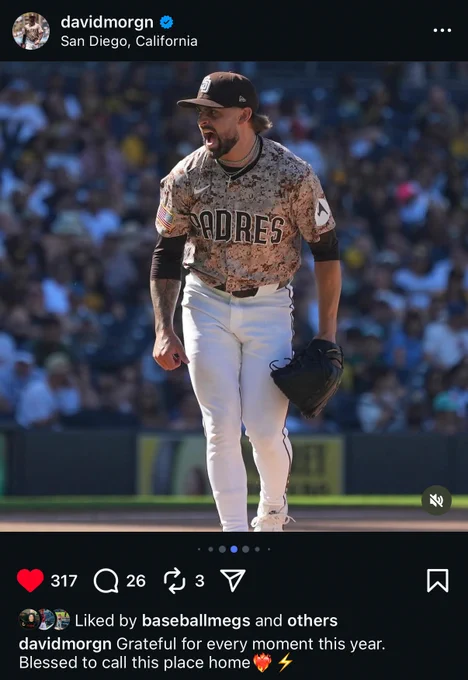Open the San Diego, California location
Screen dimensions: 468x680
tap(129, 41)
